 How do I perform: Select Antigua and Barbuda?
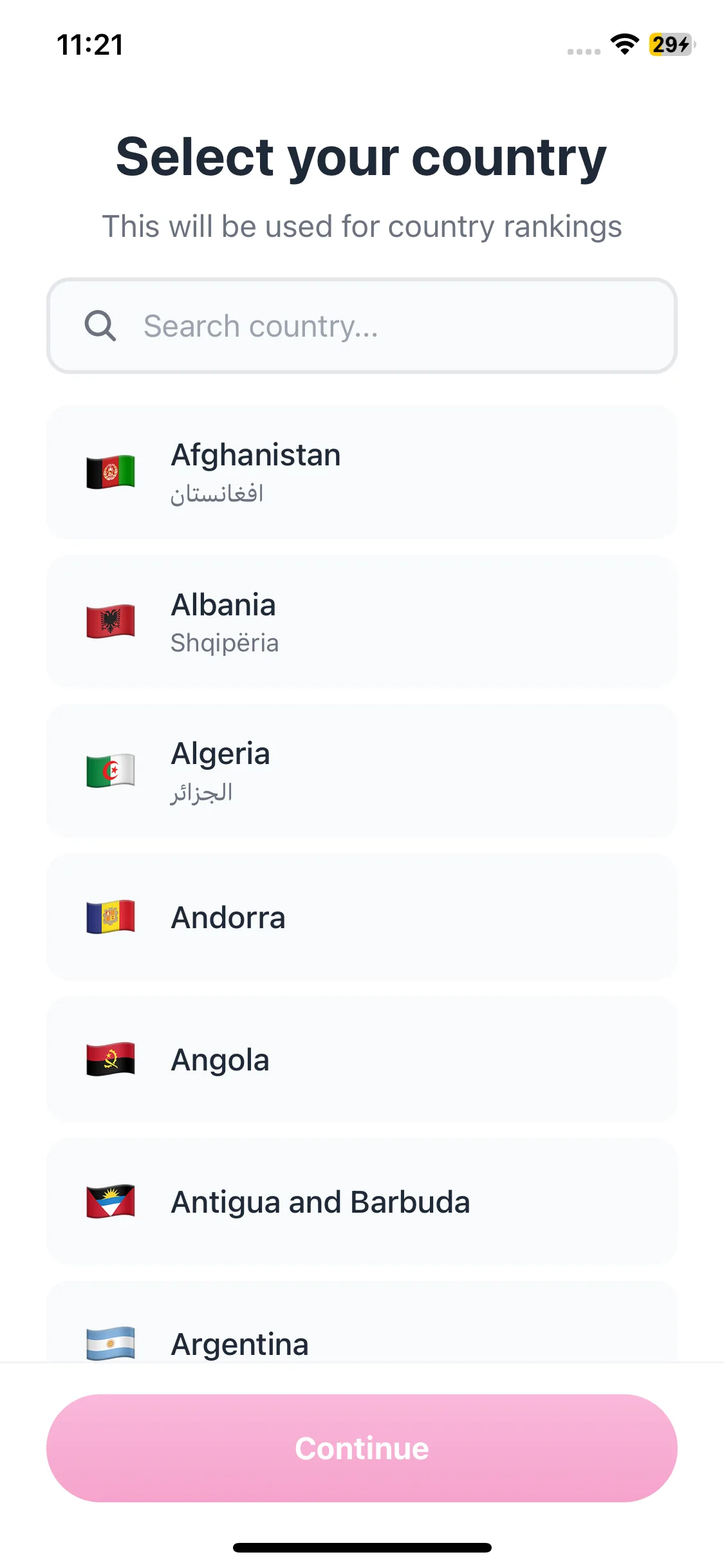362,1202
